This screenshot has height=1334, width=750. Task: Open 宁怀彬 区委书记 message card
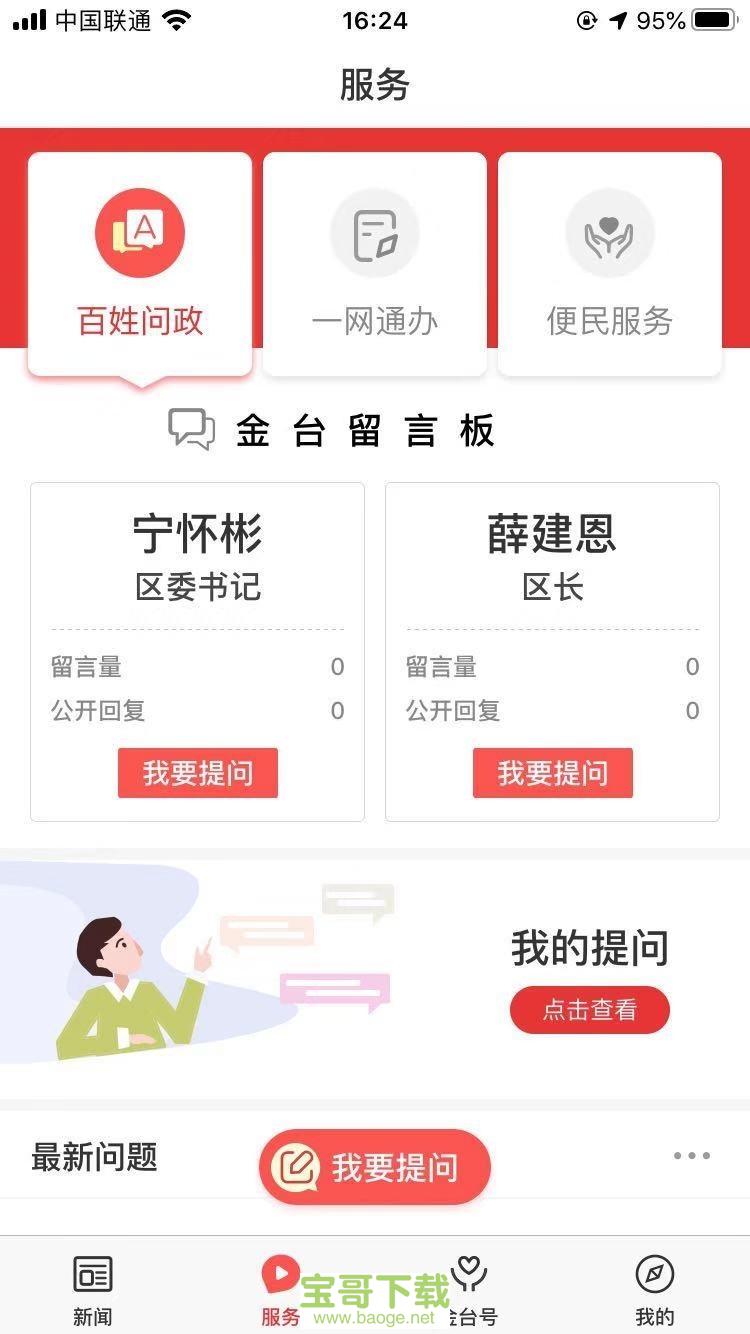coord(197,652)
